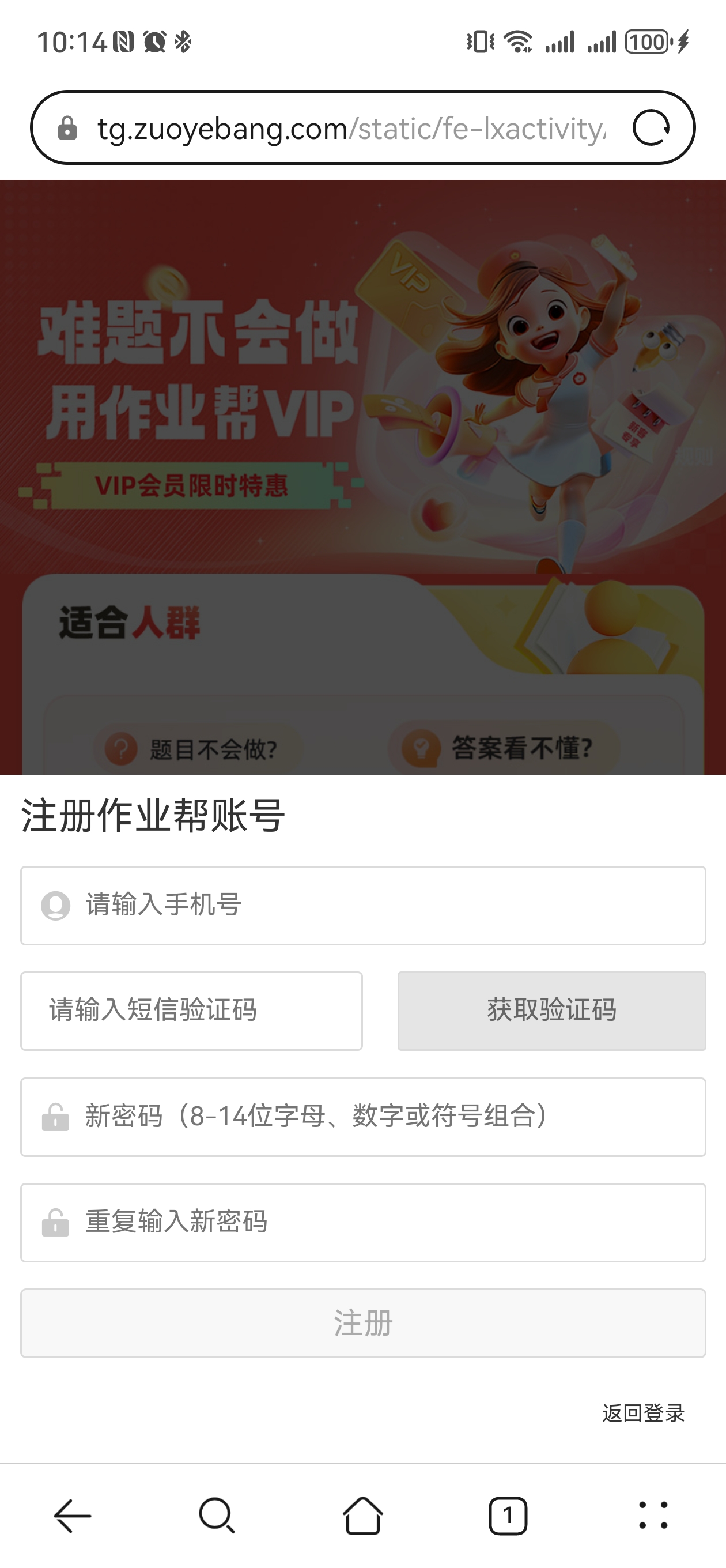
Task: Open the tab switcher showing 1 tab
Action: pyautogui.click(x=508, y=1515)
